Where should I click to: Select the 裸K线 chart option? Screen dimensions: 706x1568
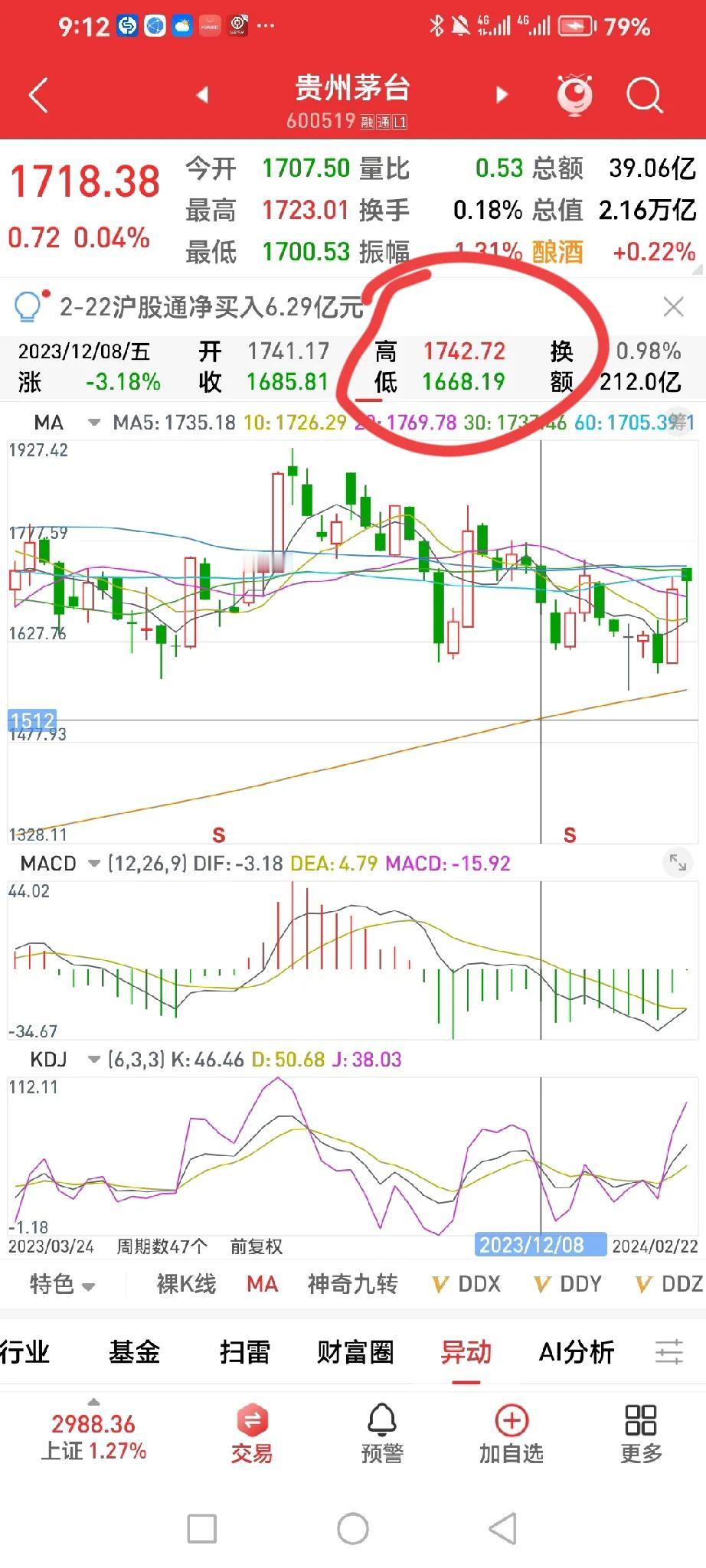[186, 1284]
